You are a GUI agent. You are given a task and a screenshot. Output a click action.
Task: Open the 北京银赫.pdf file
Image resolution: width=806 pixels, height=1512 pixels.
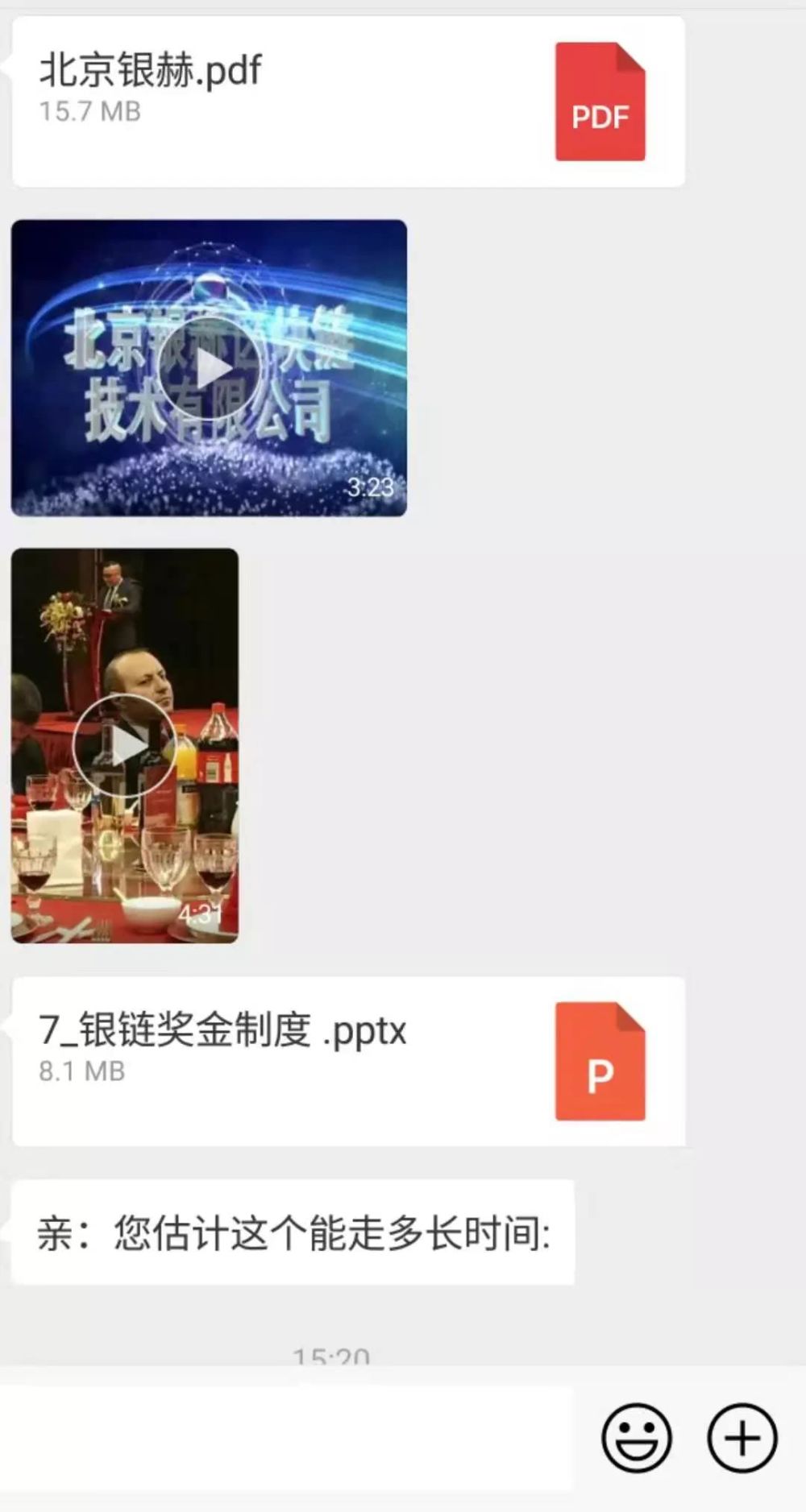(x=348, y=101)
